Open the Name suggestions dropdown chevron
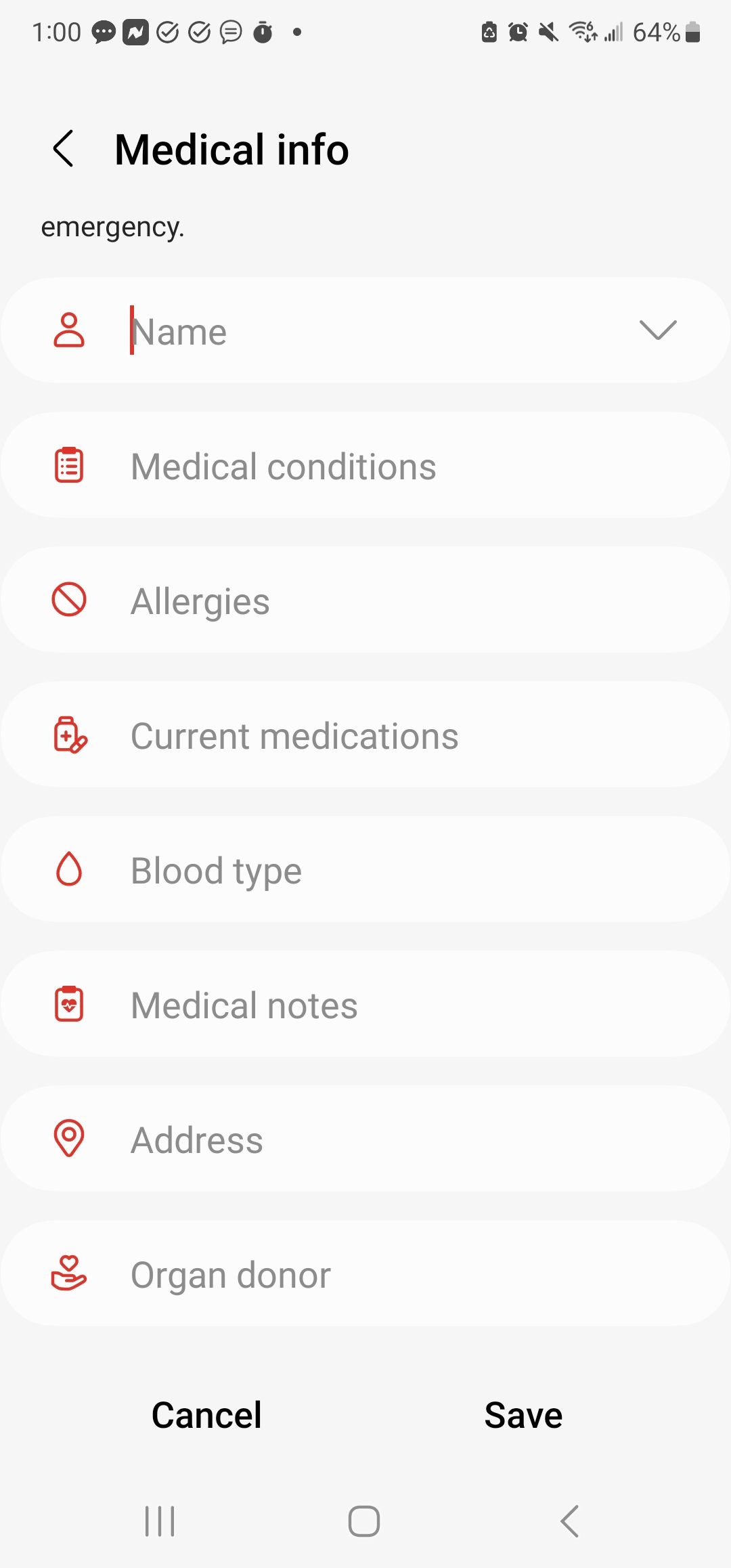The image size is (731, 1568). (x=657, y=330)
